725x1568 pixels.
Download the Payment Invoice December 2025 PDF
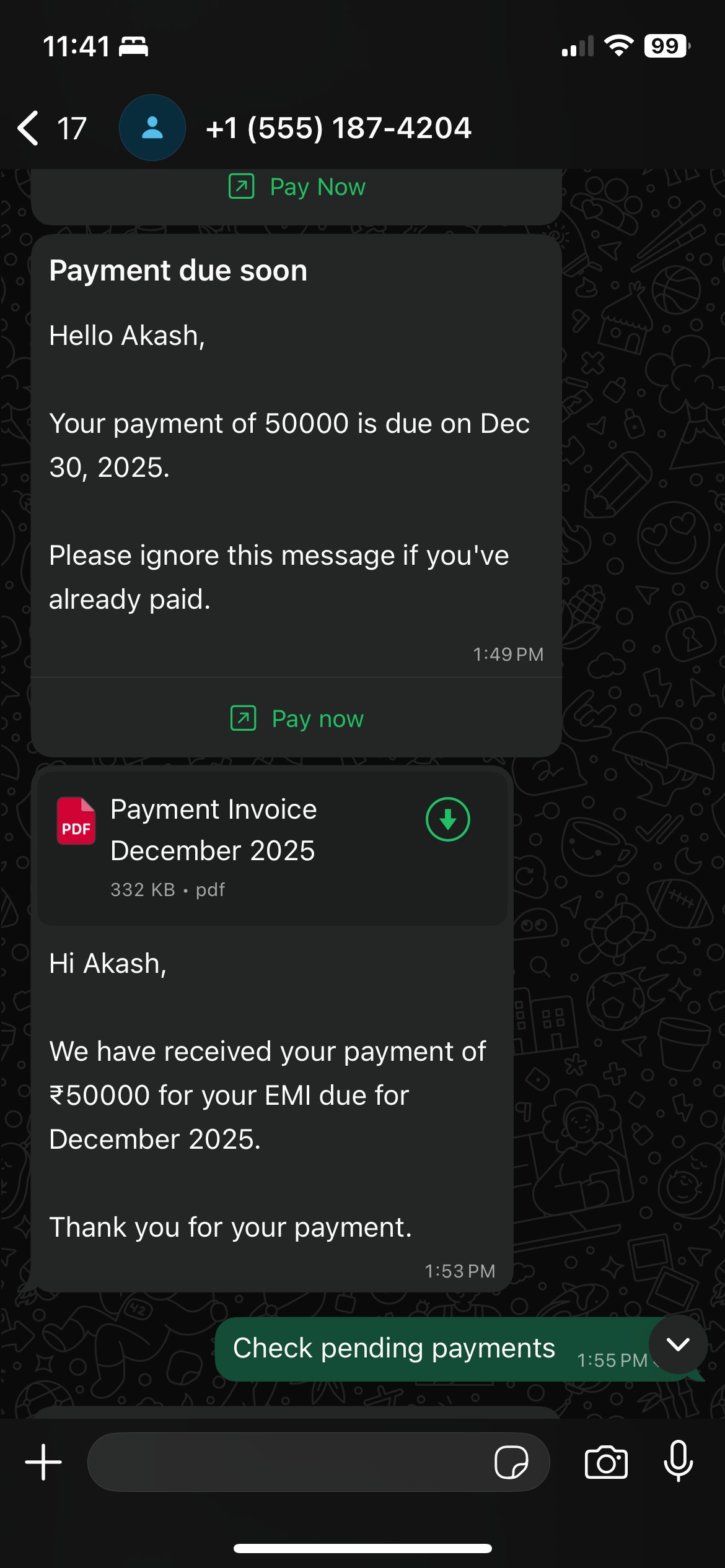coord(447,819)
